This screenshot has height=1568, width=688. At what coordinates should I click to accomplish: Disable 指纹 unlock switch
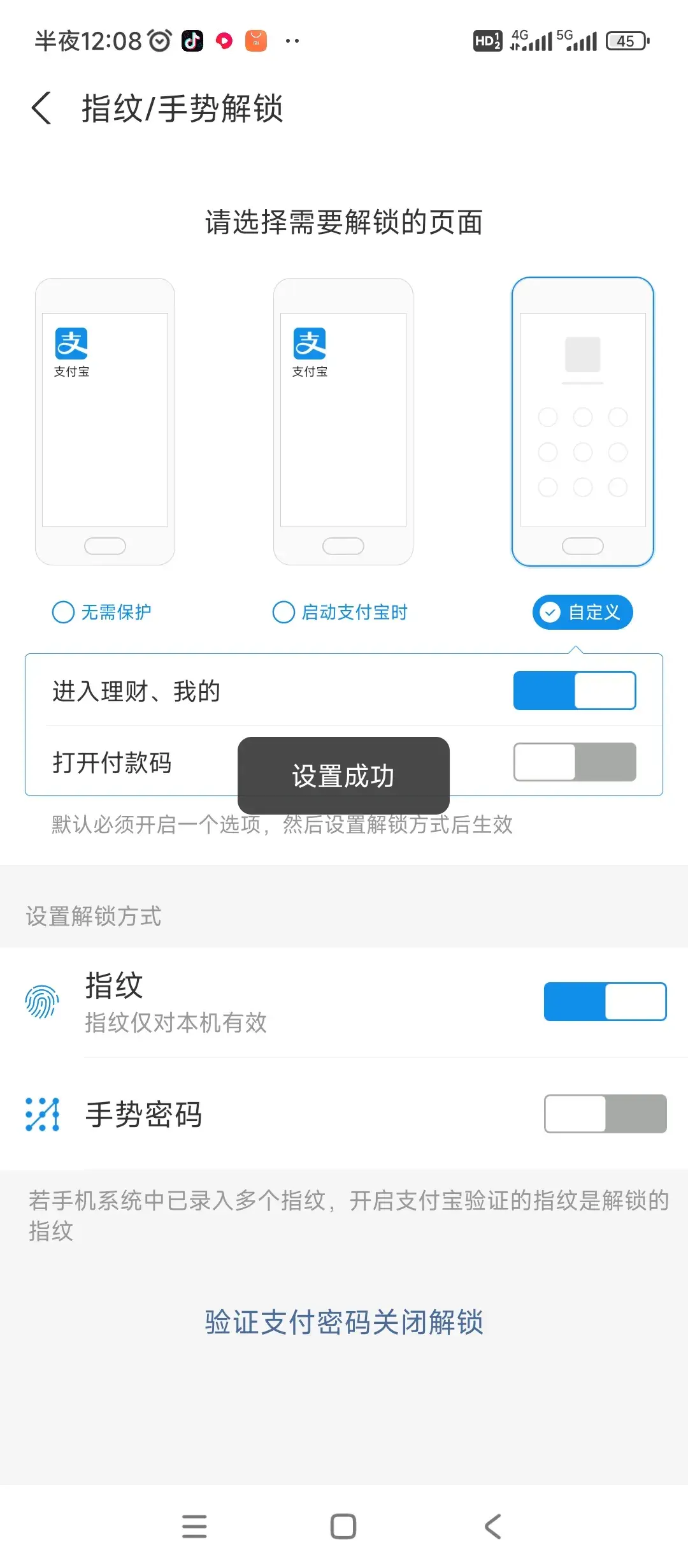coord(605,1001)
